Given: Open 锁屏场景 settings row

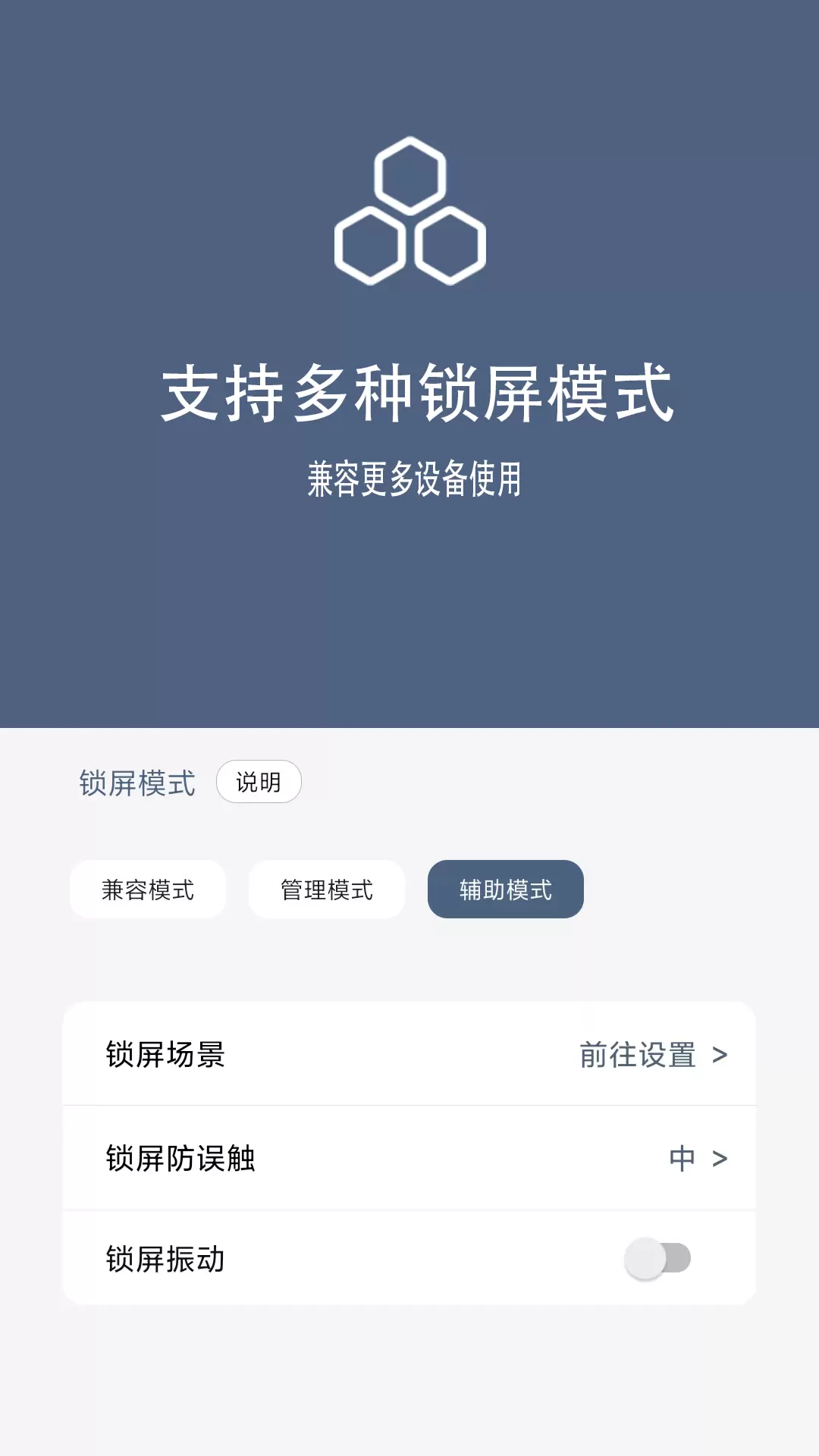Looking at the screenshot, I should pos(409,1054).
